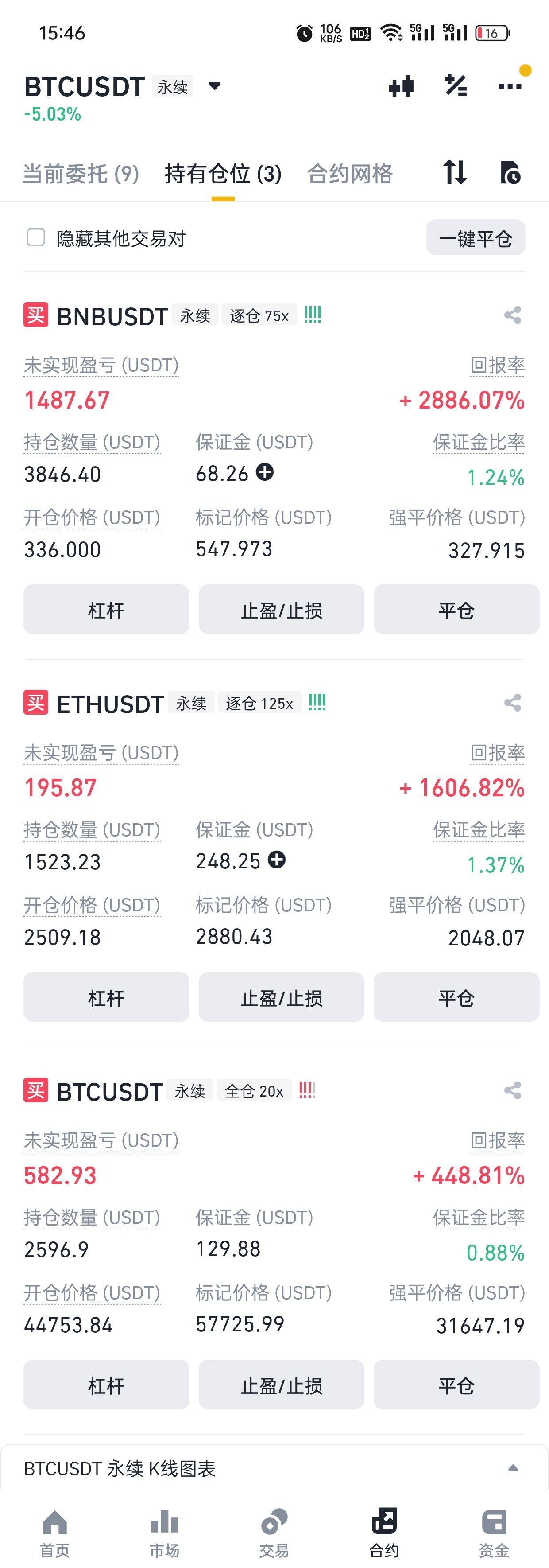Switch to 当前委托 (9) tab
Screen dimensions: 549x1568
(81, 174)
